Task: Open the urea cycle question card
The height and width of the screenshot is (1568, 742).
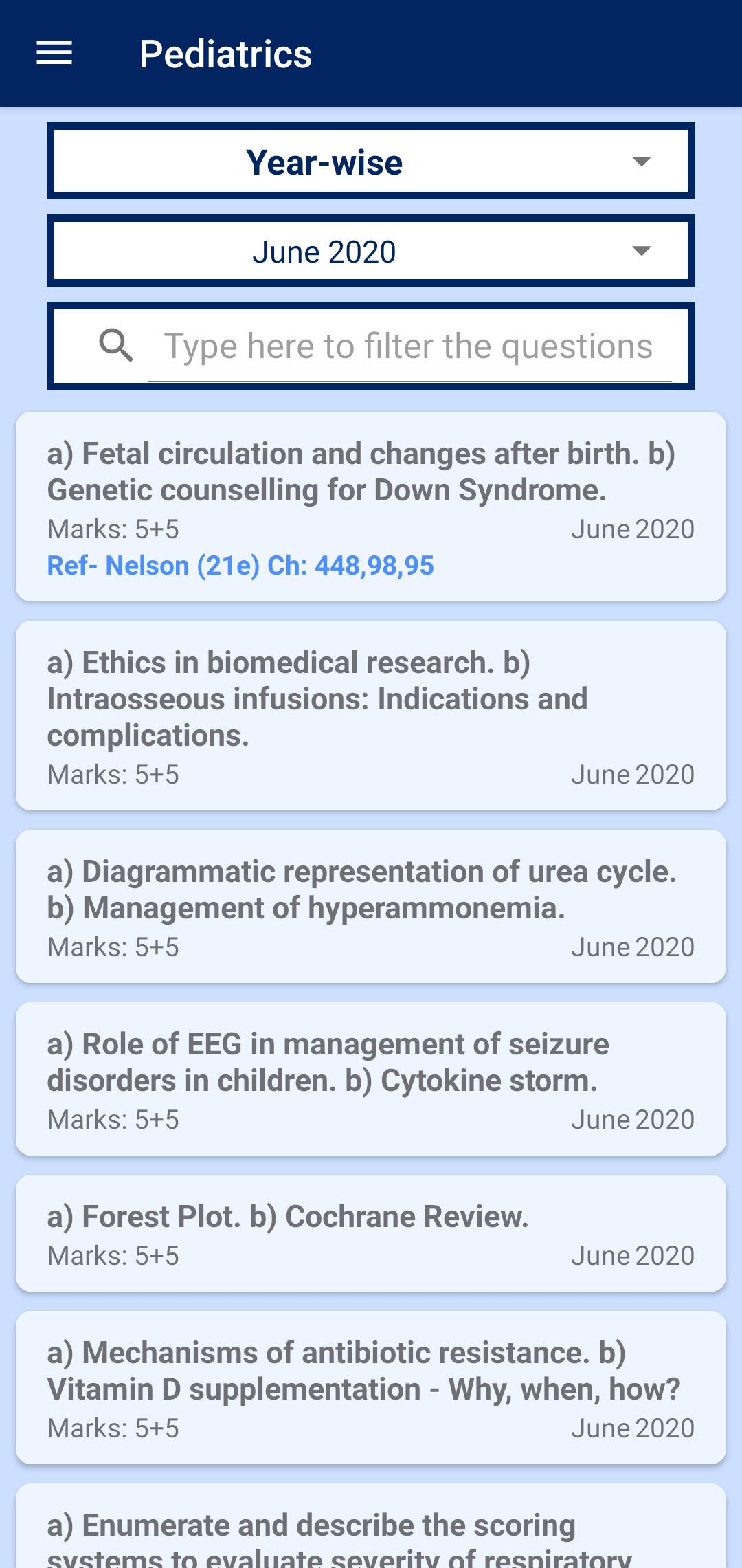Action: 371,907
